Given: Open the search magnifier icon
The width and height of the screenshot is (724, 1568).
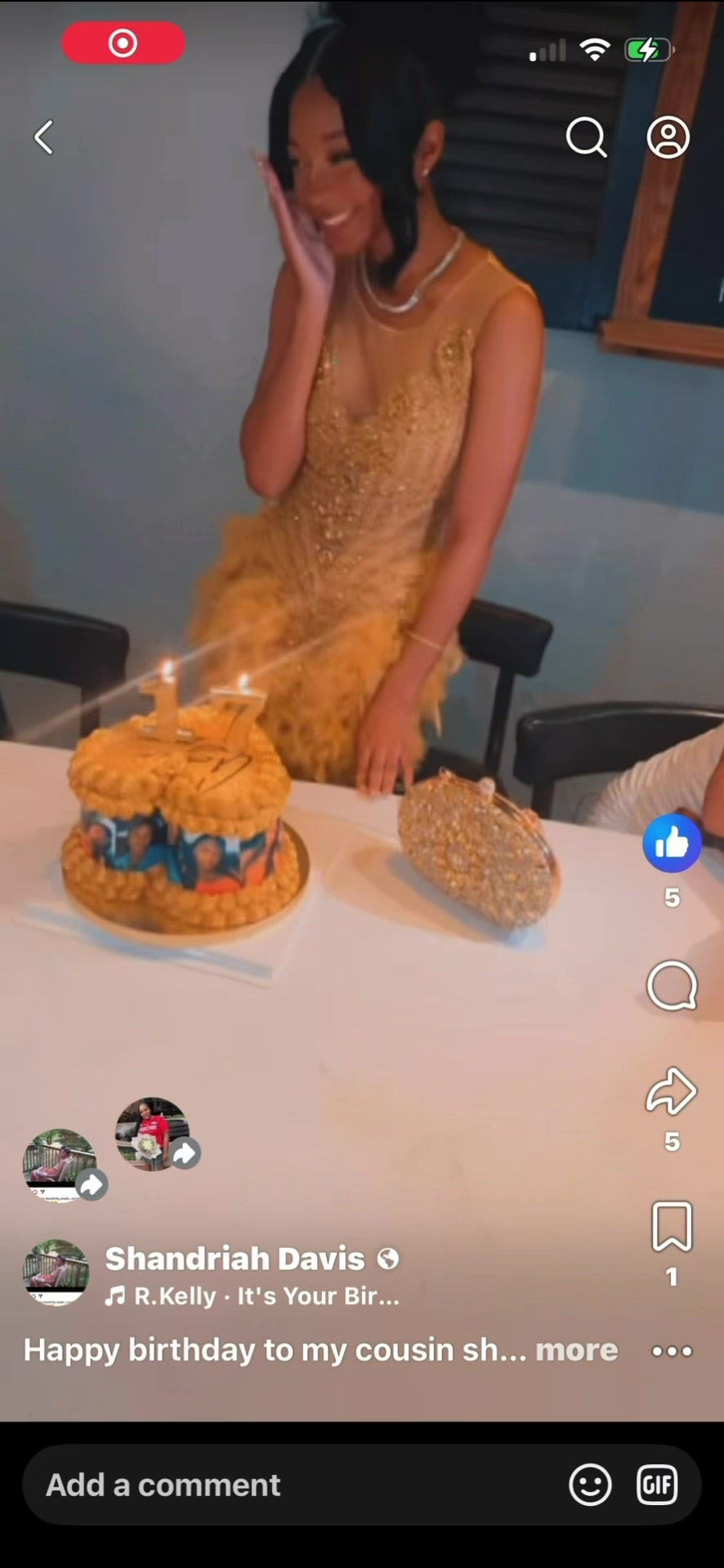Looking at the screenshot, I should [586, 136].
